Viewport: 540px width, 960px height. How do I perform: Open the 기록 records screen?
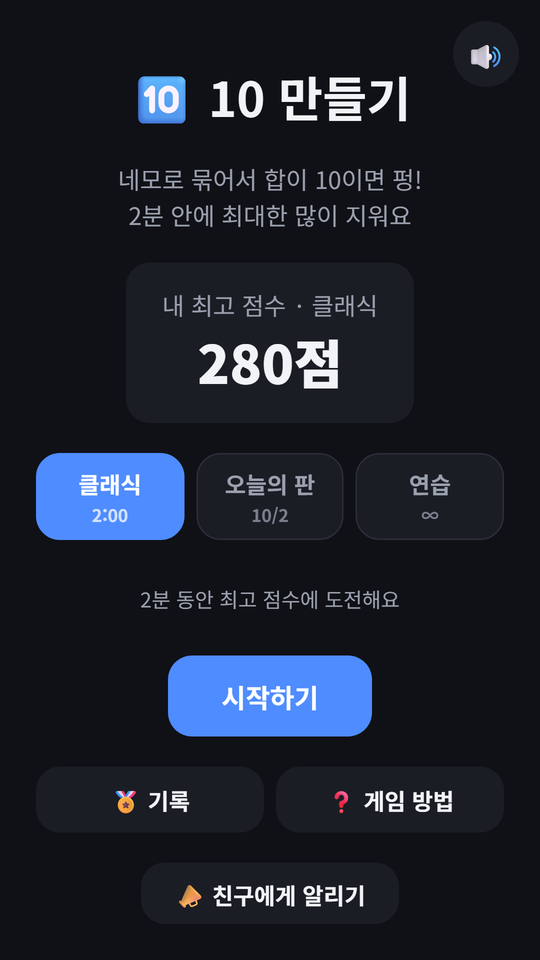[x=150, y=800]
